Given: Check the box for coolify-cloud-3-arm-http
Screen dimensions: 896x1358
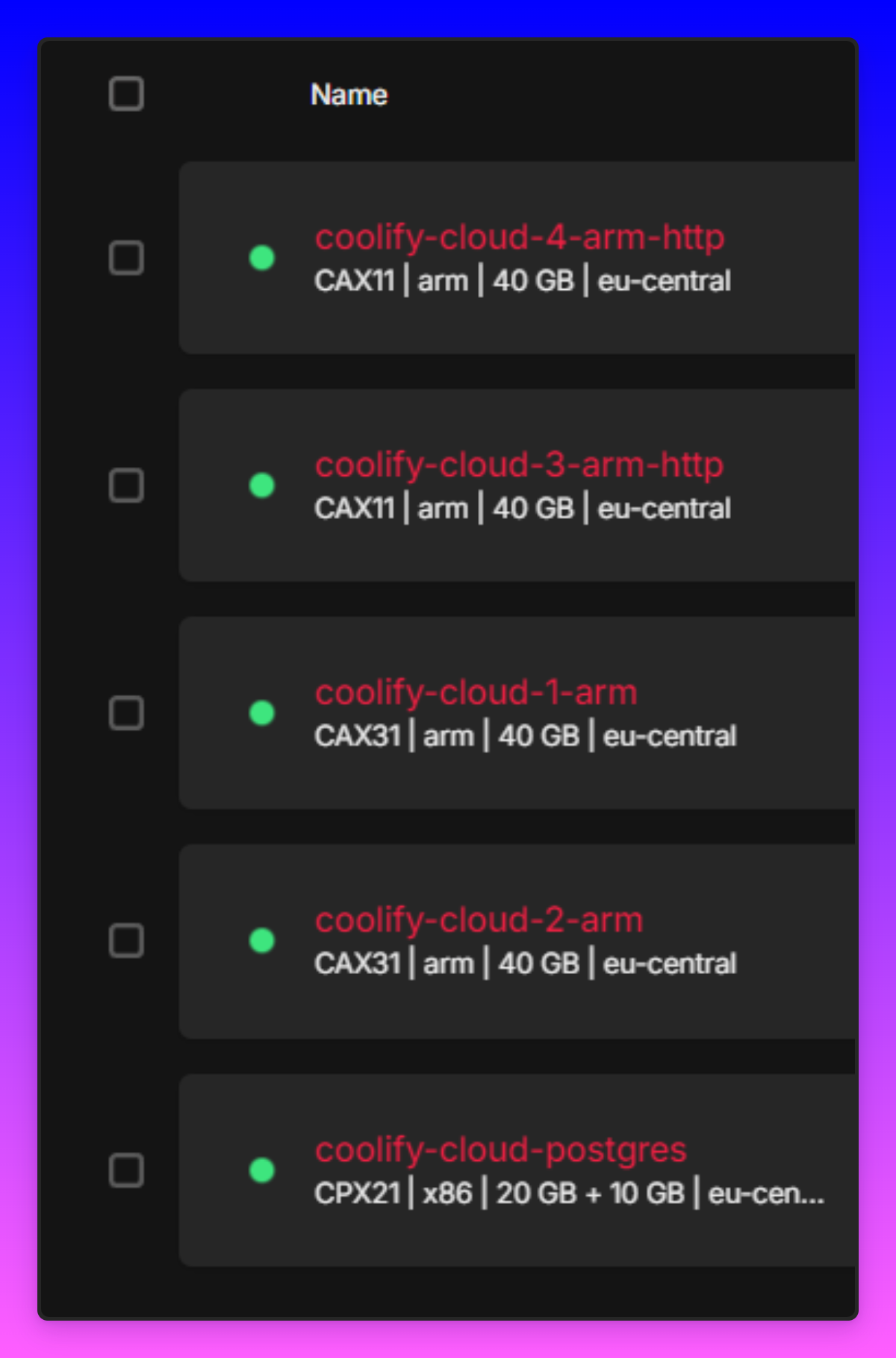Looking at the screenshot, I should [126, 486].
